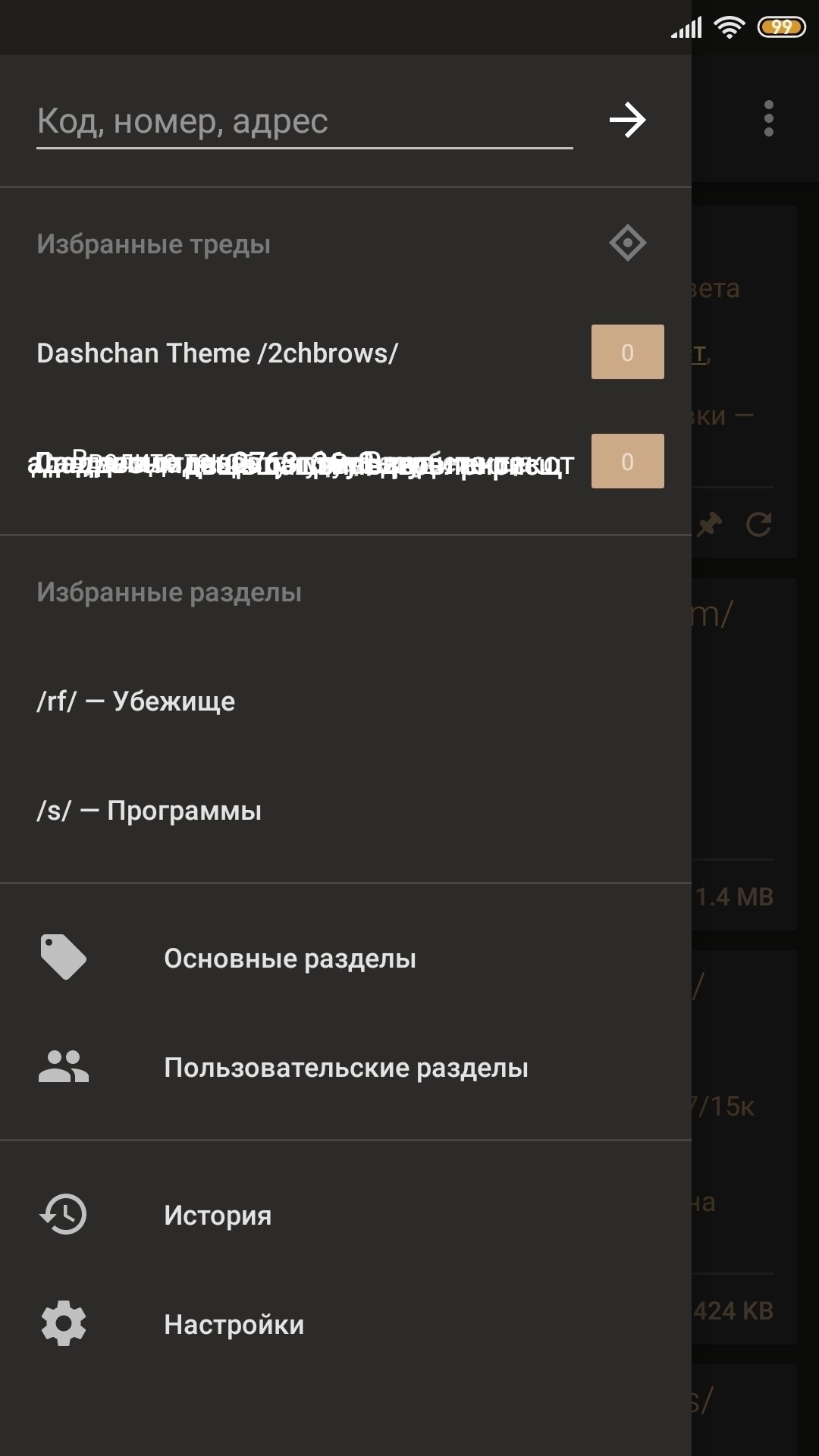Open the /rf/ — Убежище board

(x=136, y=701)
